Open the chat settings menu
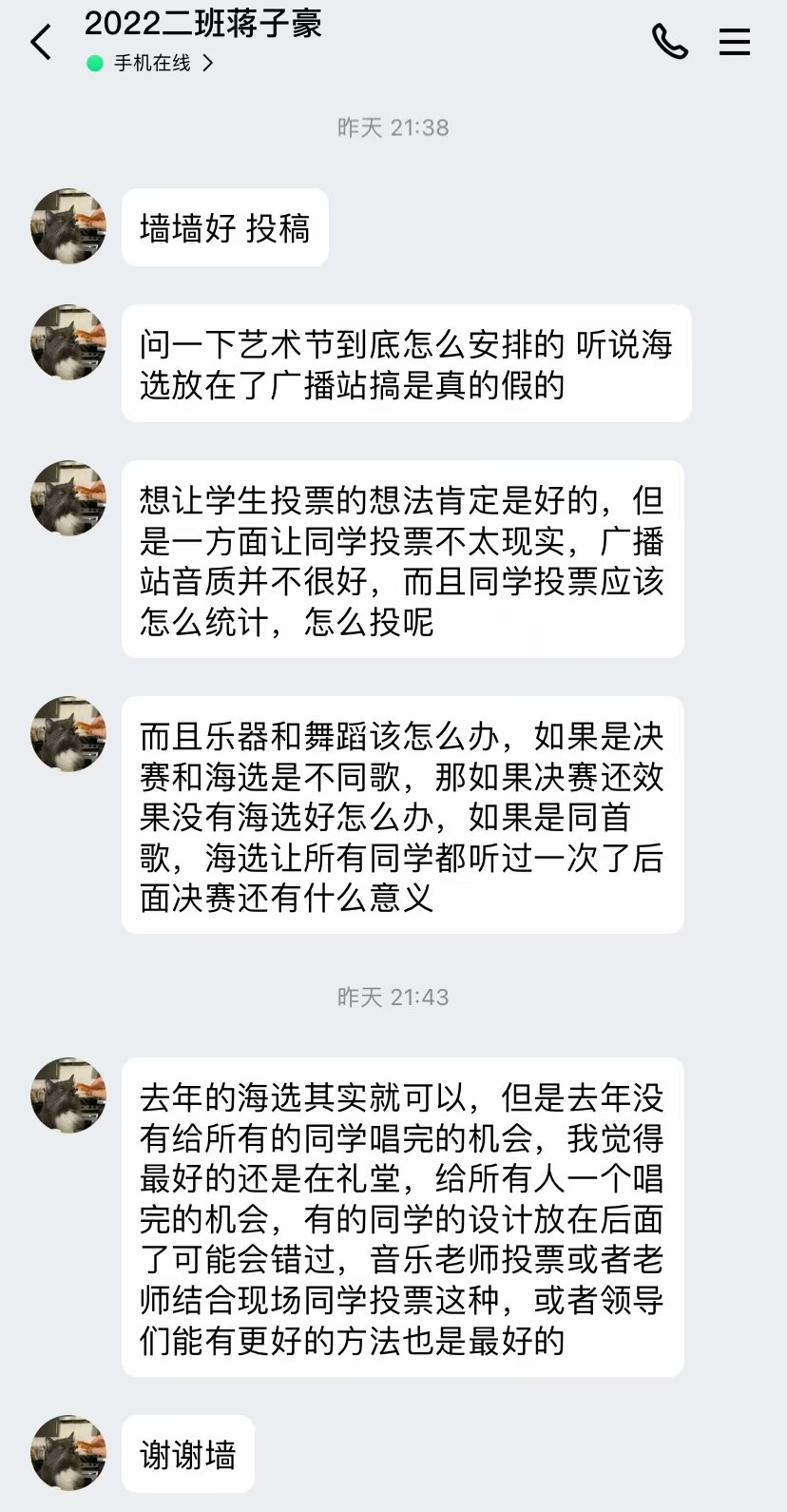 click(x=734, y=42)
